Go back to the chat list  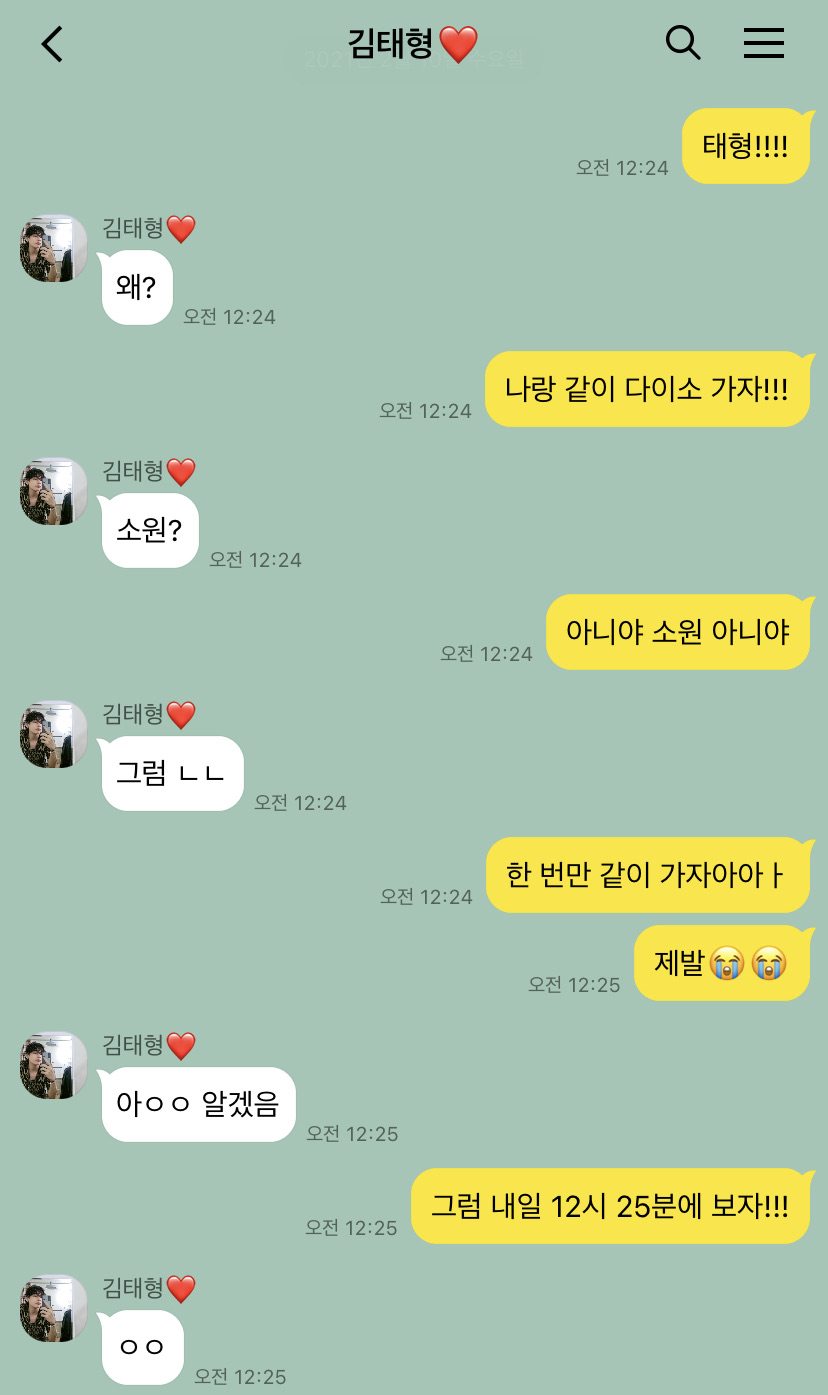click(52, 44)
